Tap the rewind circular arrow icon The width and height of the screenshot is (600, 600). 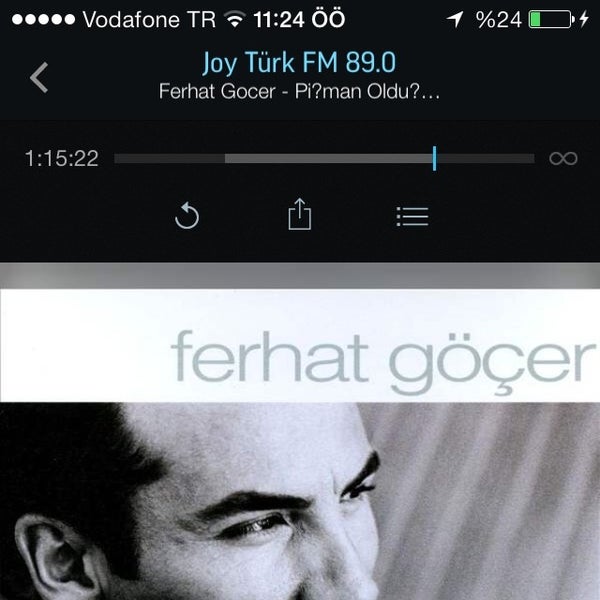187,216
